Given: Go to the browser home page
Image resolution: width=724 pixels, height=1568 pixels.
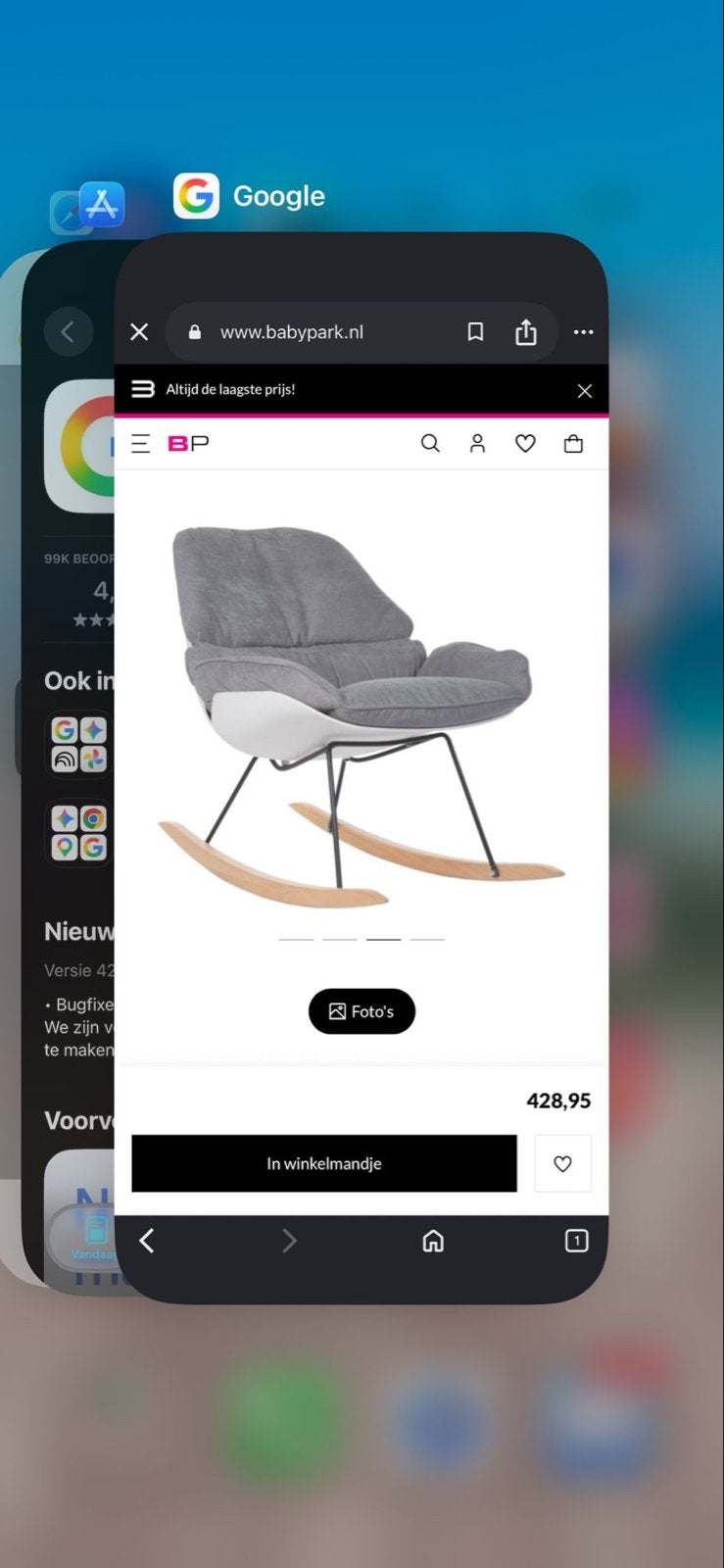Looking at the screenshot, I should (x=433, y=1241).
